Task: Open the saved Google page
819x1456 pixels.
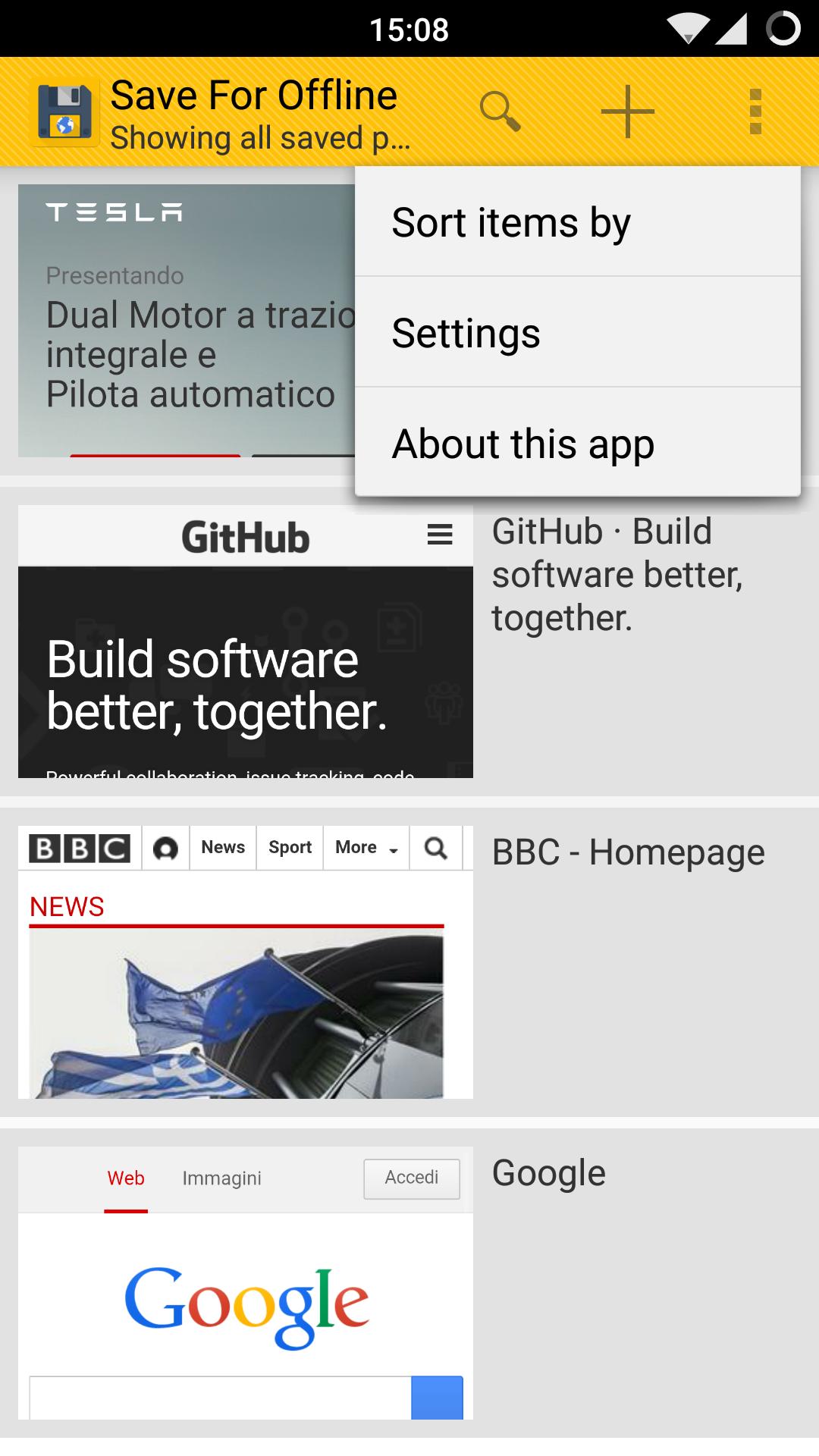Action: pyautogui.click(x=409, y=1282)
